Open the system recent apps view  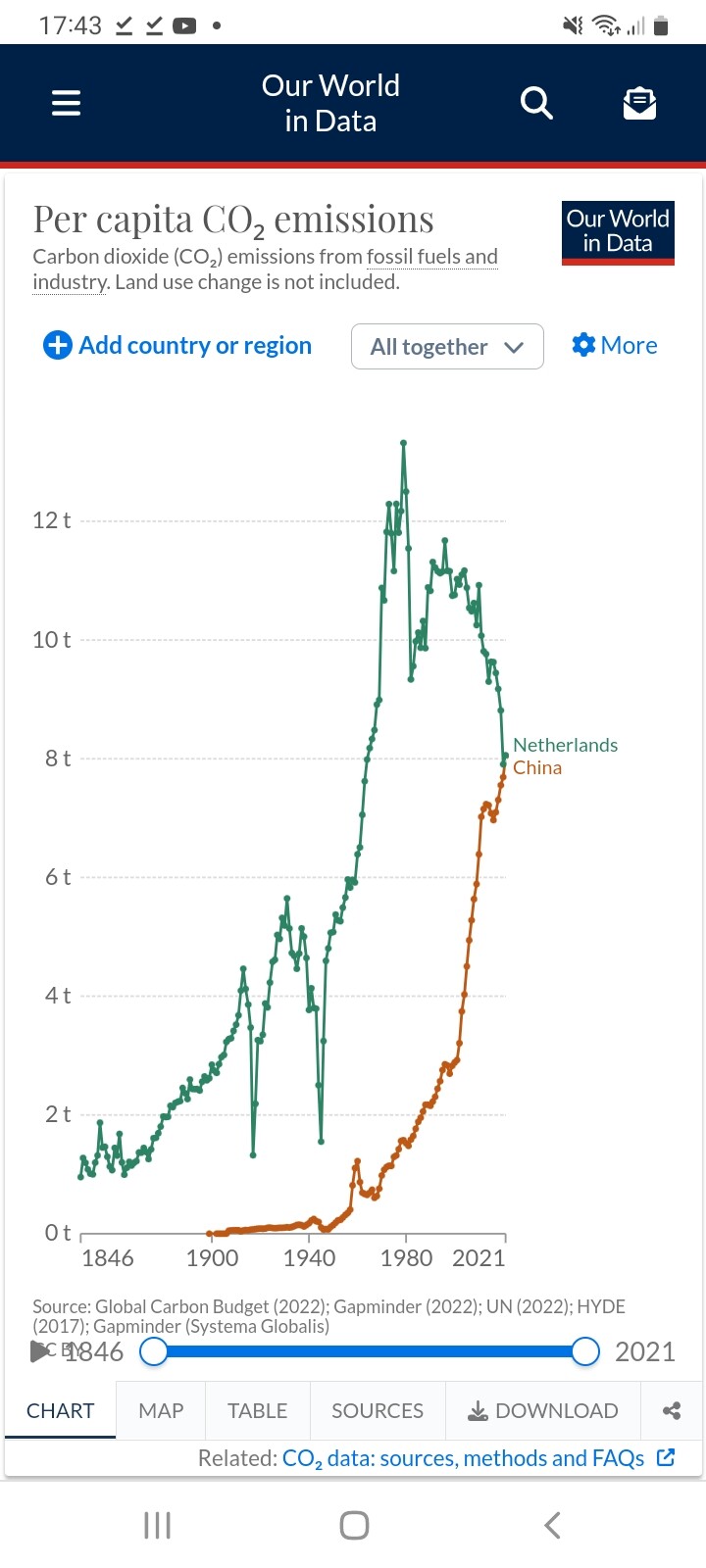(157, 1525)
